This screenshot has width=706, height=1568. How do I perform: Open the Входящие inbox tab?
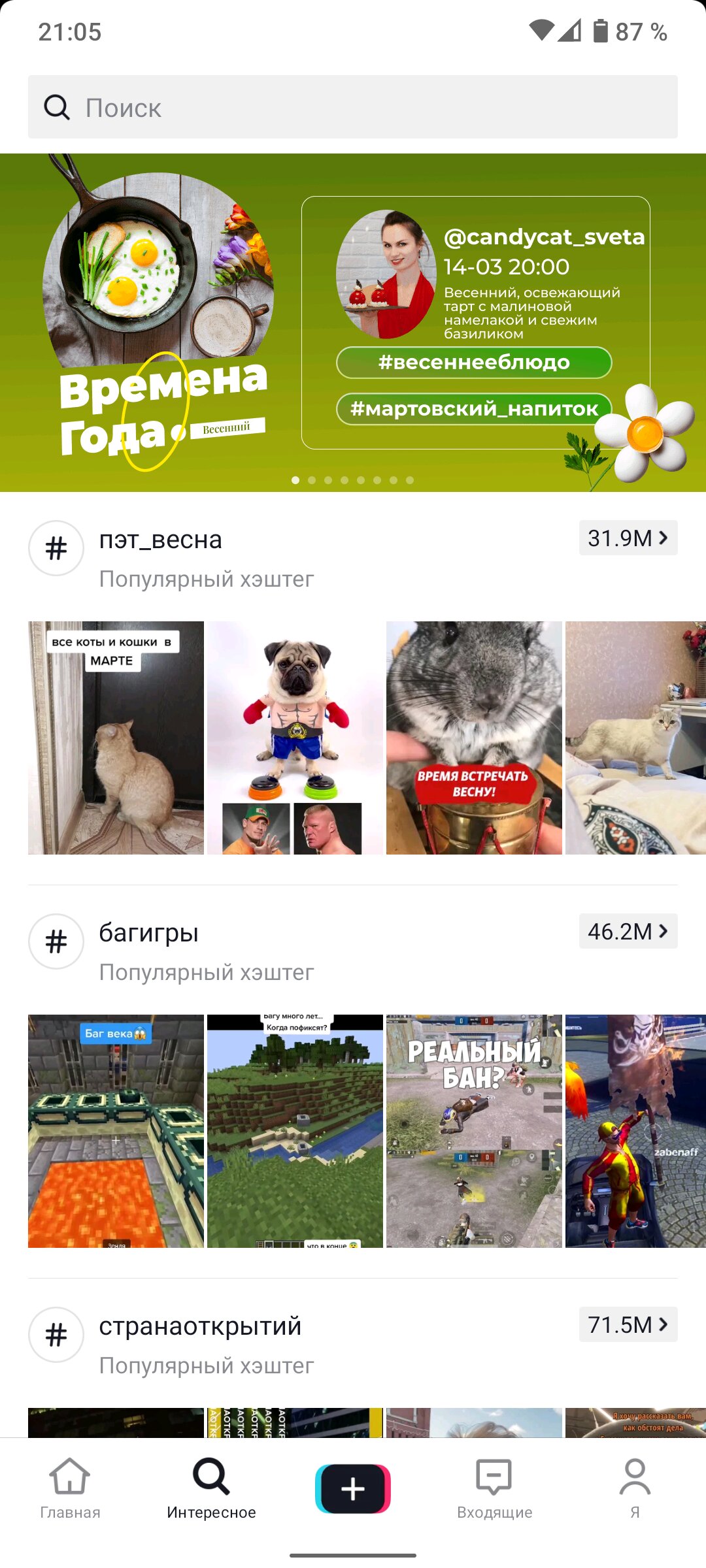pos(494,1489)
